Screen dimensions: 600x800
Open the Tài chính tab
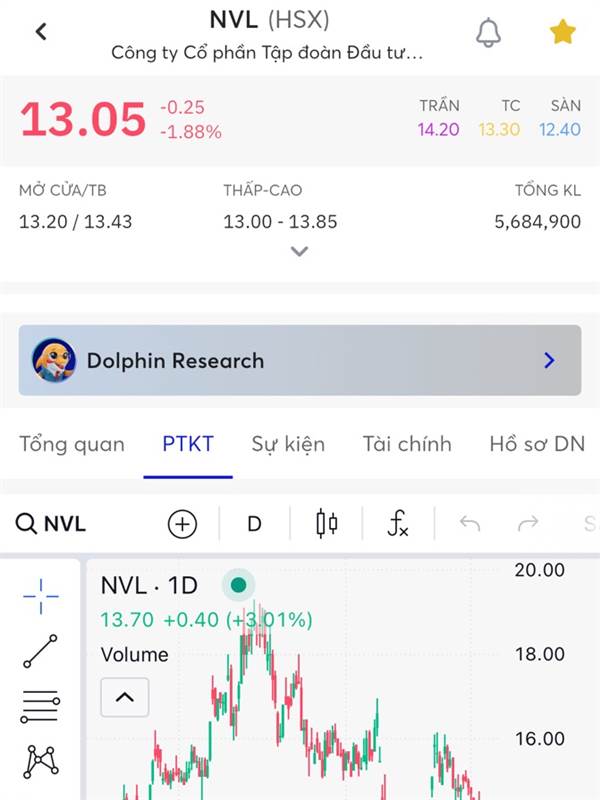[407, 444]
